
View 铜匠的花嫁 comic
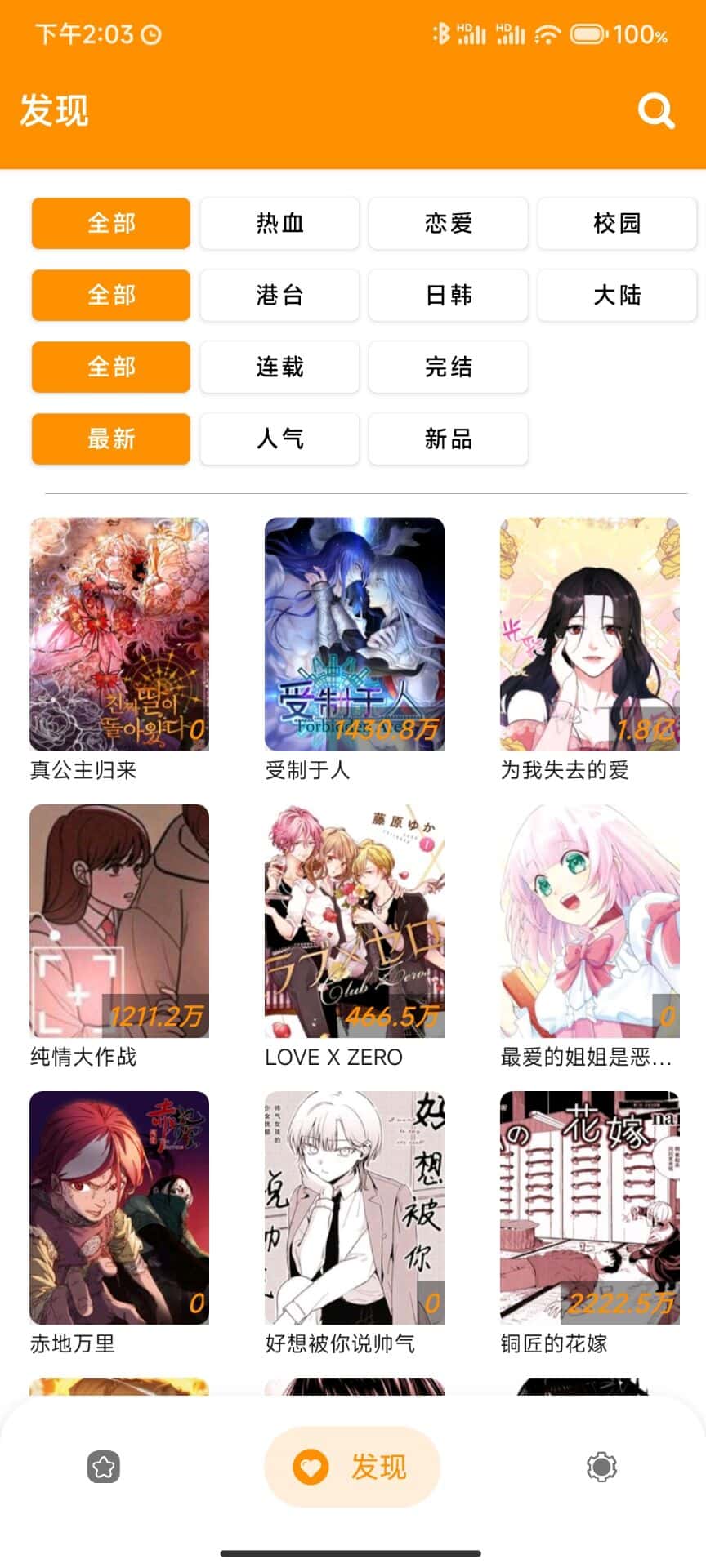(589, 1208)
